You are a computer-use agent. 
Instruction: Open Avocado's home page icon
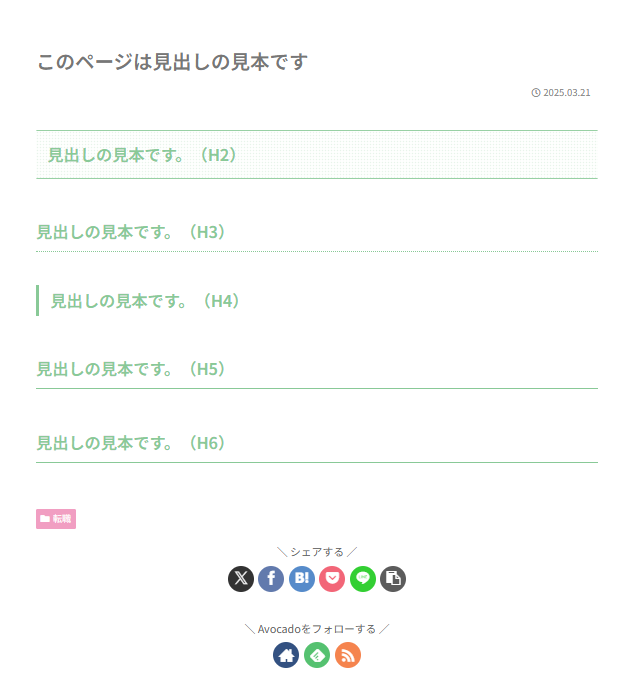point(286,655)
